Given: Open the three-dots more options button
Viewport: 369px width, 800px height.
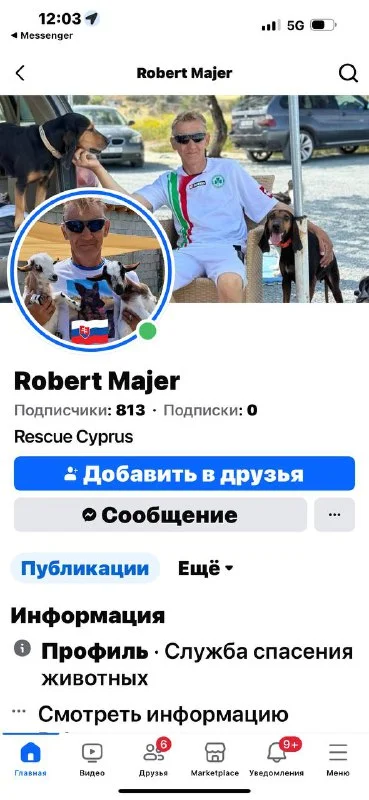Looking at the screenshot, I should [x=334, y=515].
